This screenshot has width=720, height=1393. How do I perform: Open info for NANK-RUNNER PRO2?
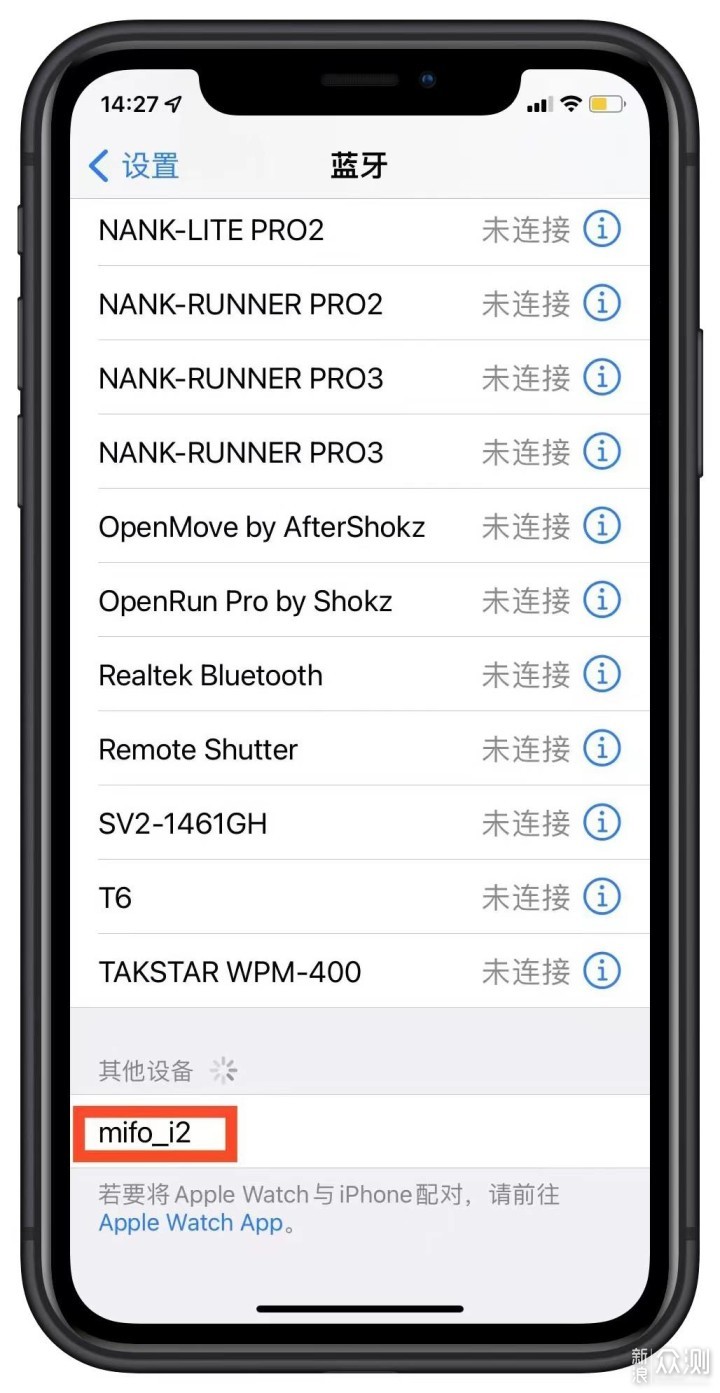point(601,304)
